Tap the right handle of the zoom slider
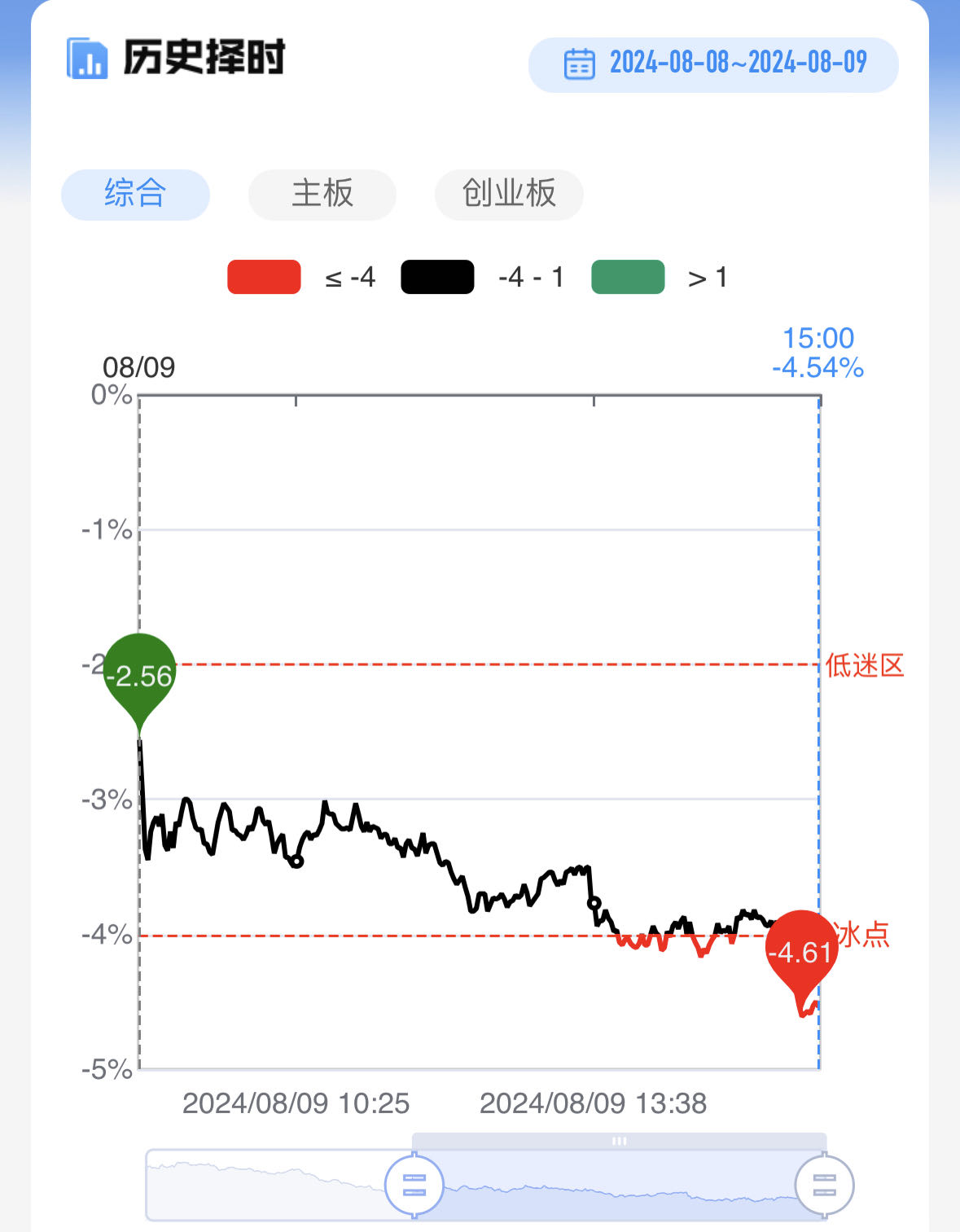This screenshot has width=960, height=1232. (x=824, y=1185)
